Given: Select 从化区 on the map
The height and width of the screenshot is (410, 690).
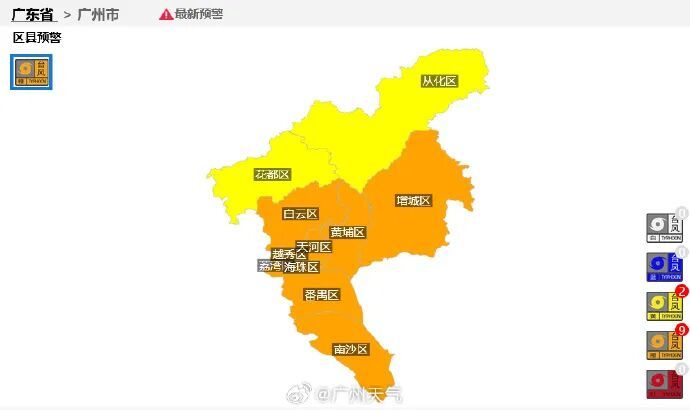Looking at the screenshot, I should (x=439, y=81).
